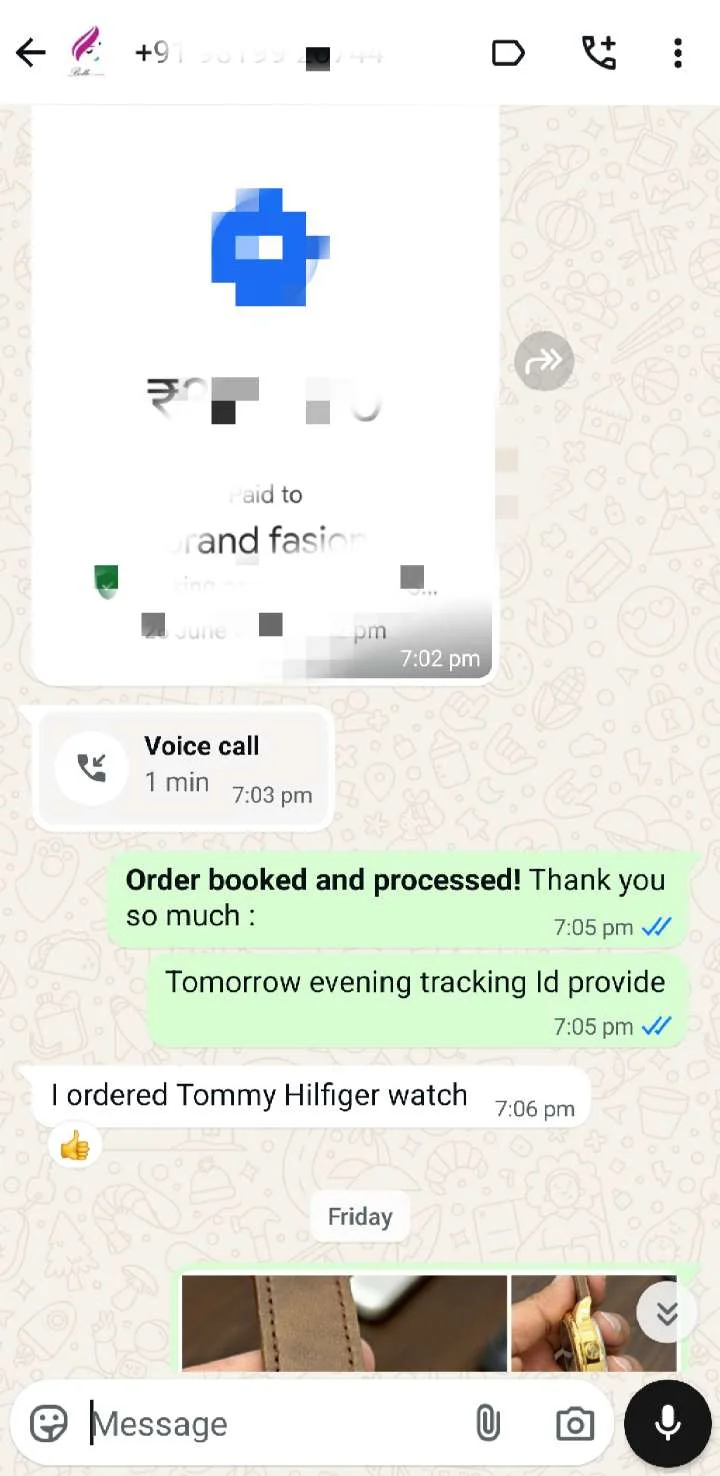The height and width of the screenshot is (1476, 720).
Task: Go back to the chat list
Action: point(31,53)
